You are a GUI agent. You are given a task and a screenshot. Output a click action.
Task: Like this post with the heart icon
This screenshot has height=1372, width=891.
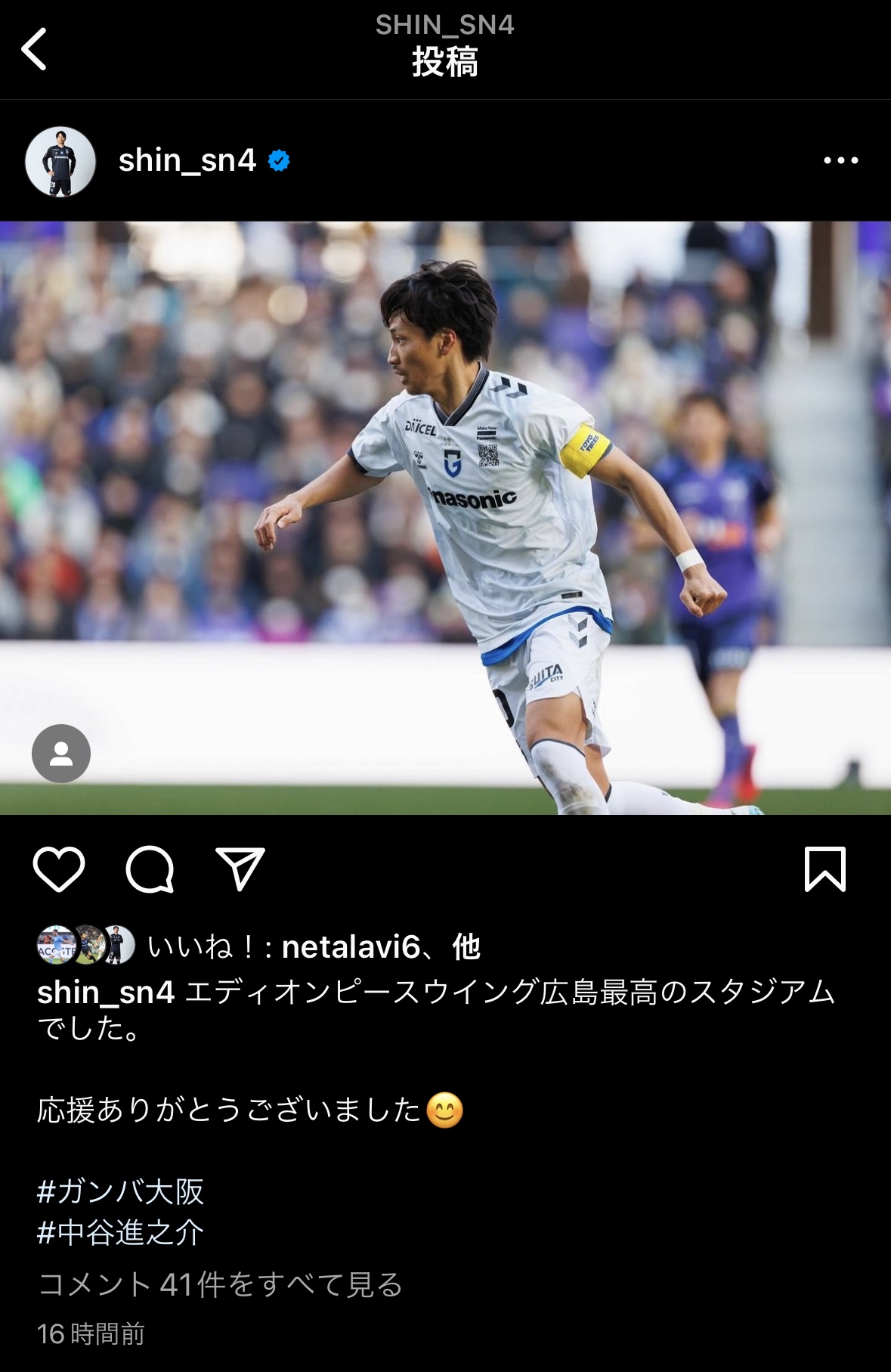[59, 869]
